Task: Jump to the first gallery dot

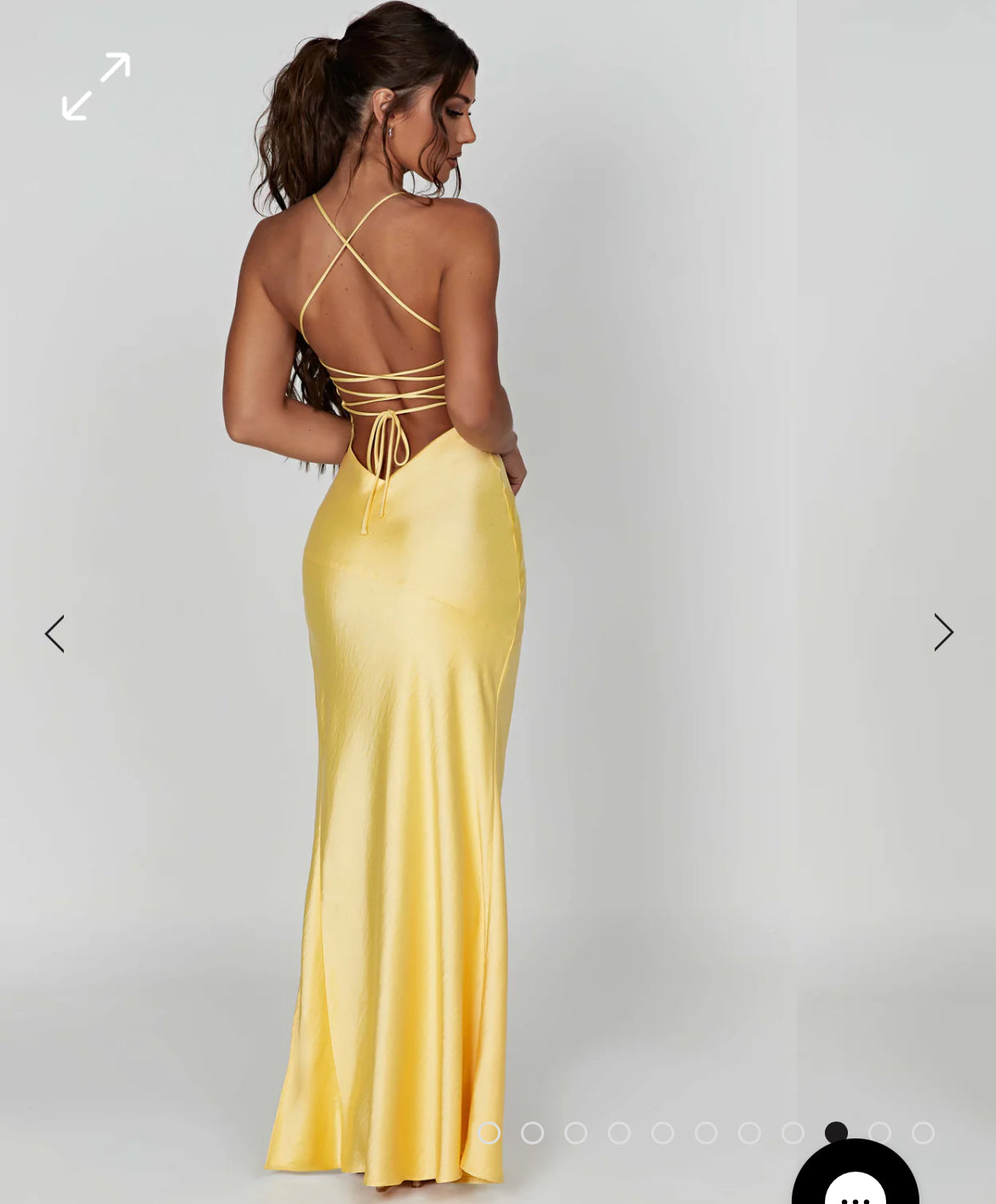Action: coord(488,1133)
